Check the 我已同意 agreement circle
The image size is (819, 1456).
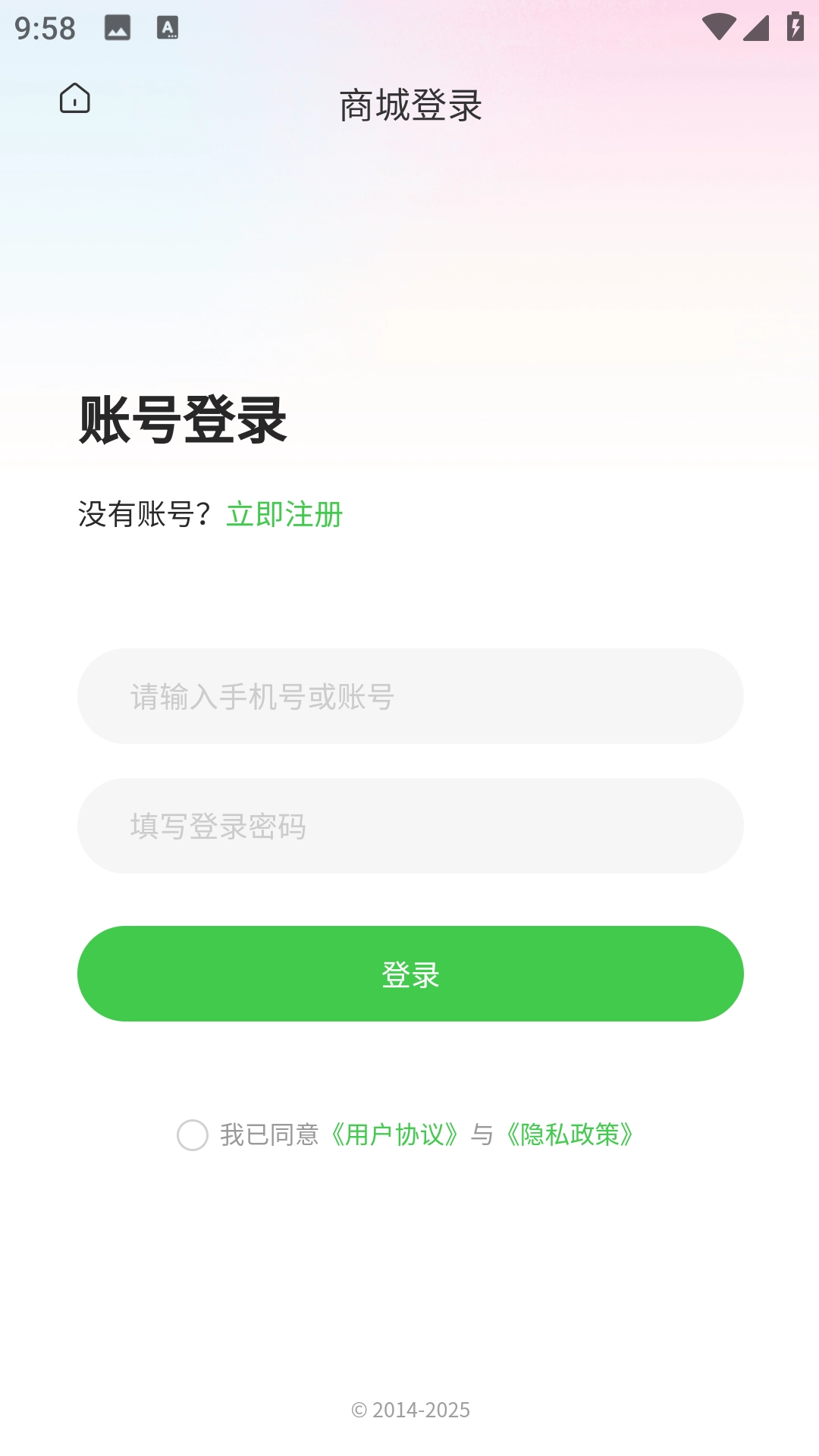pos(193,1135)
